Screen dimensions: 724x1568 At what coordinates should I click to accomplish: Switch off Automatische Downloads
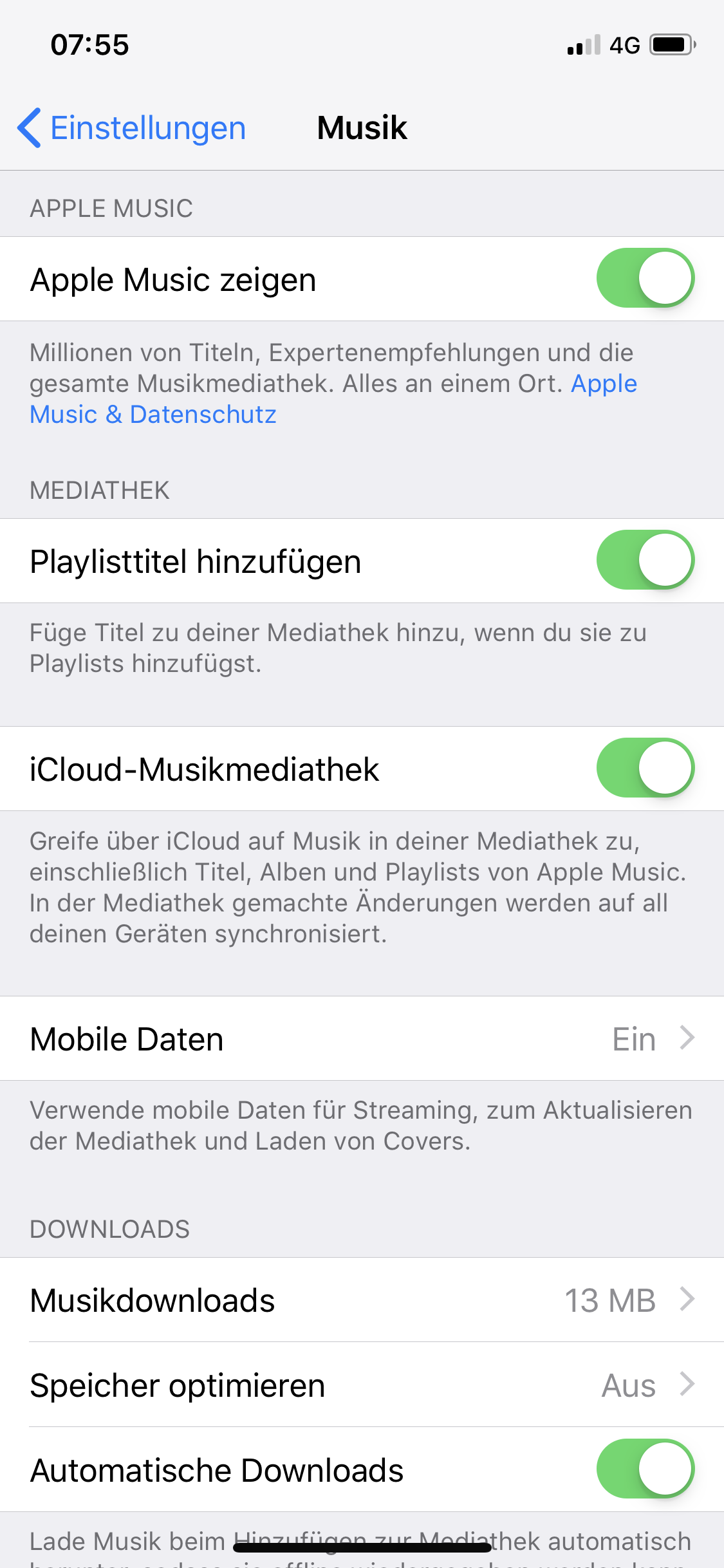(645, 1469)
